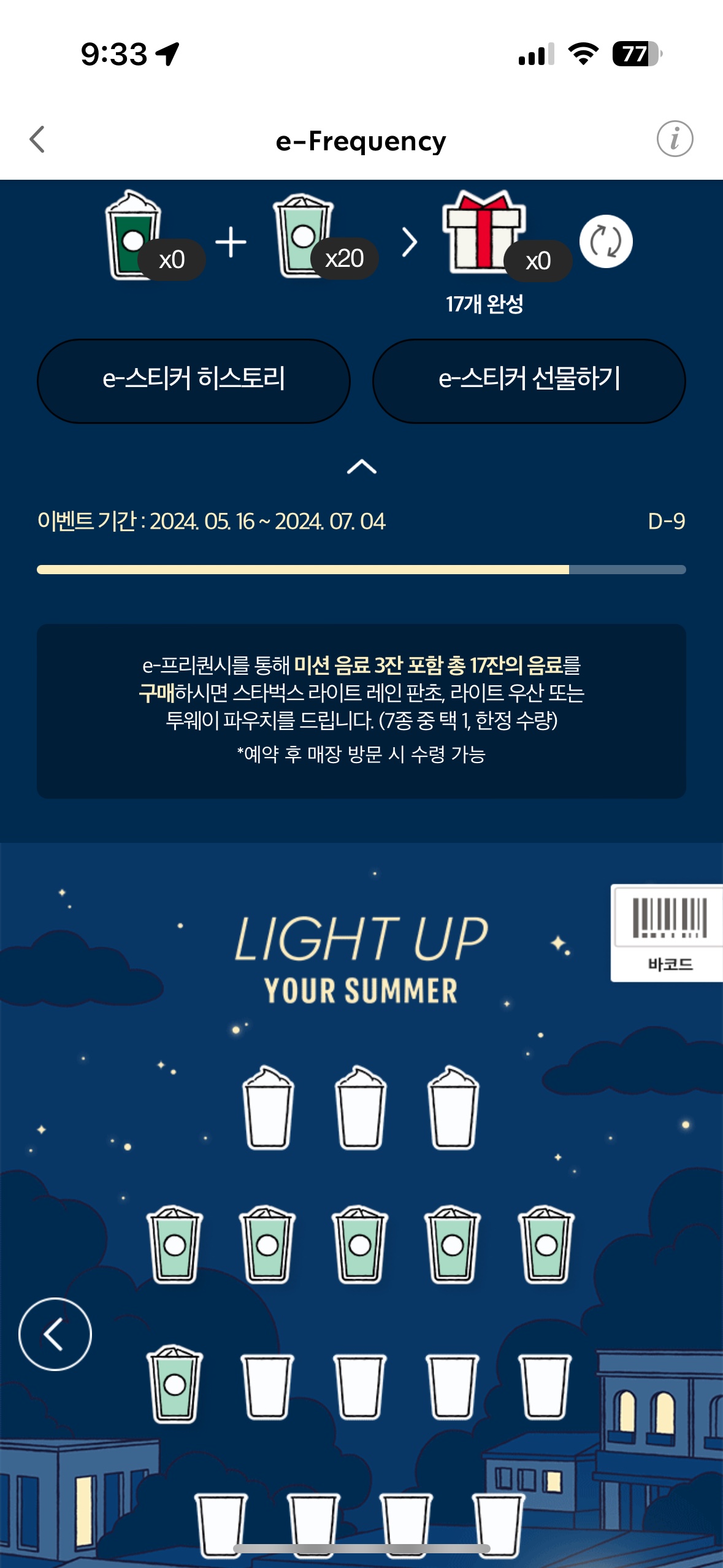Collapse the sticker summary panel
The width and height of the screenshot is (723, 1568).
coord(361,467)
